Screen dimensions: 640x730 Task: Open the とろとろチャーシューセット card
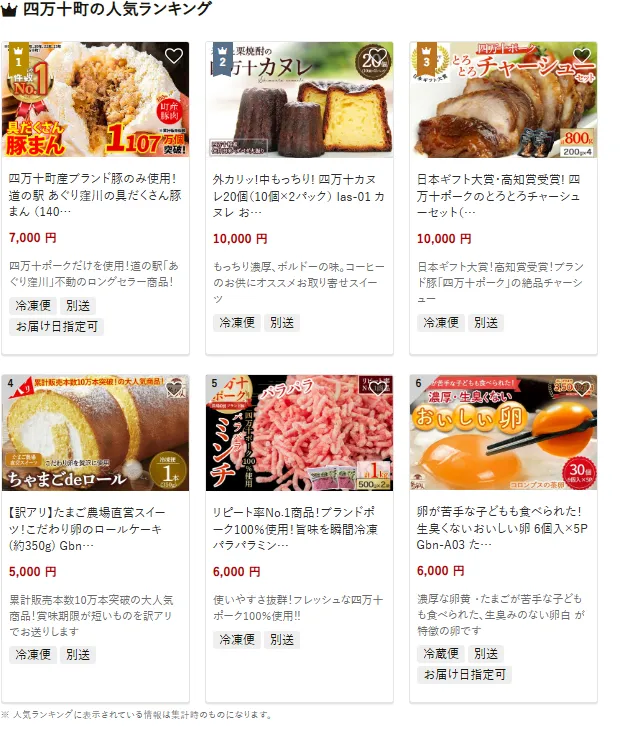coord(503,199)
